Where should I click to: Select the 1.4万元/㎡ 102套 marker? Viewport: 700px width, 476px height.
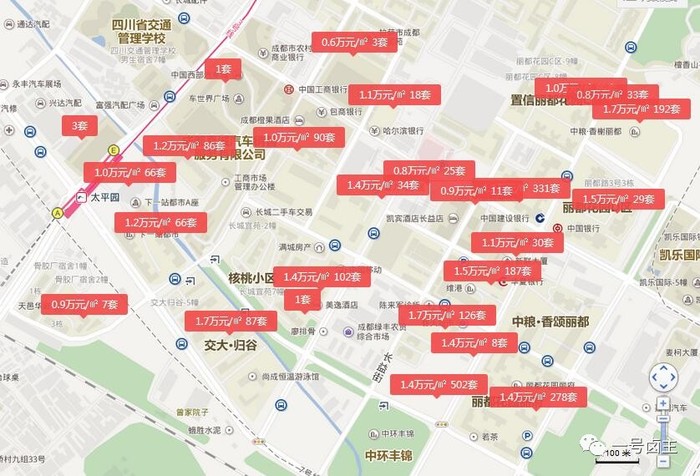[321, 276]
